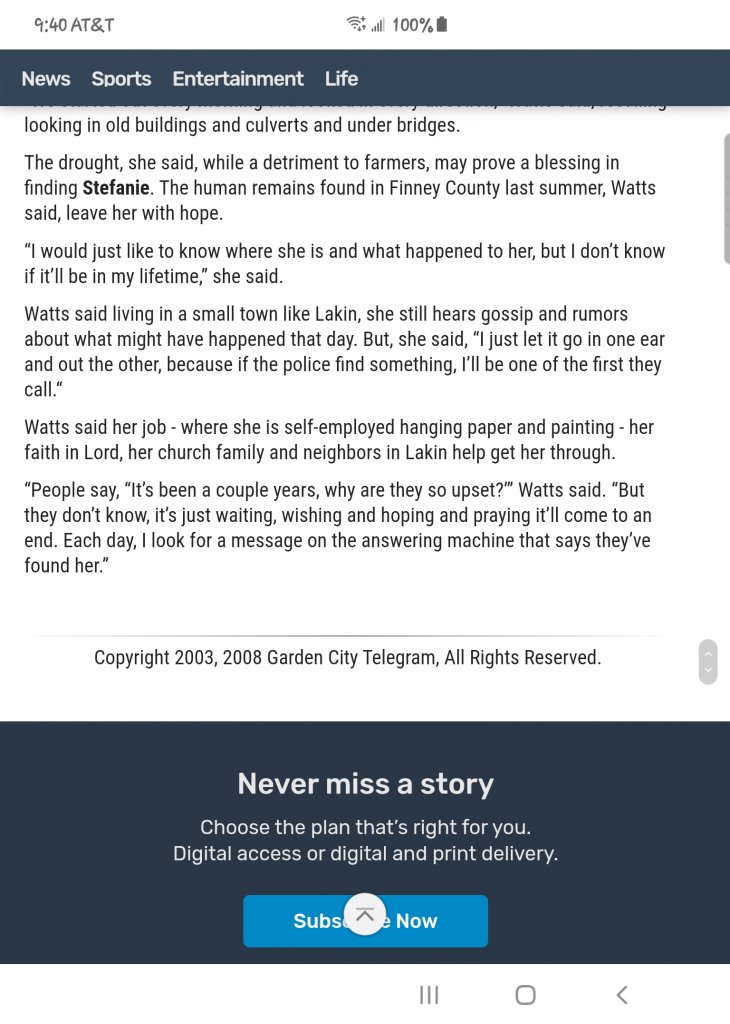Tap the page scroll handle
The image size is (730, 1024).
point(708,661)
